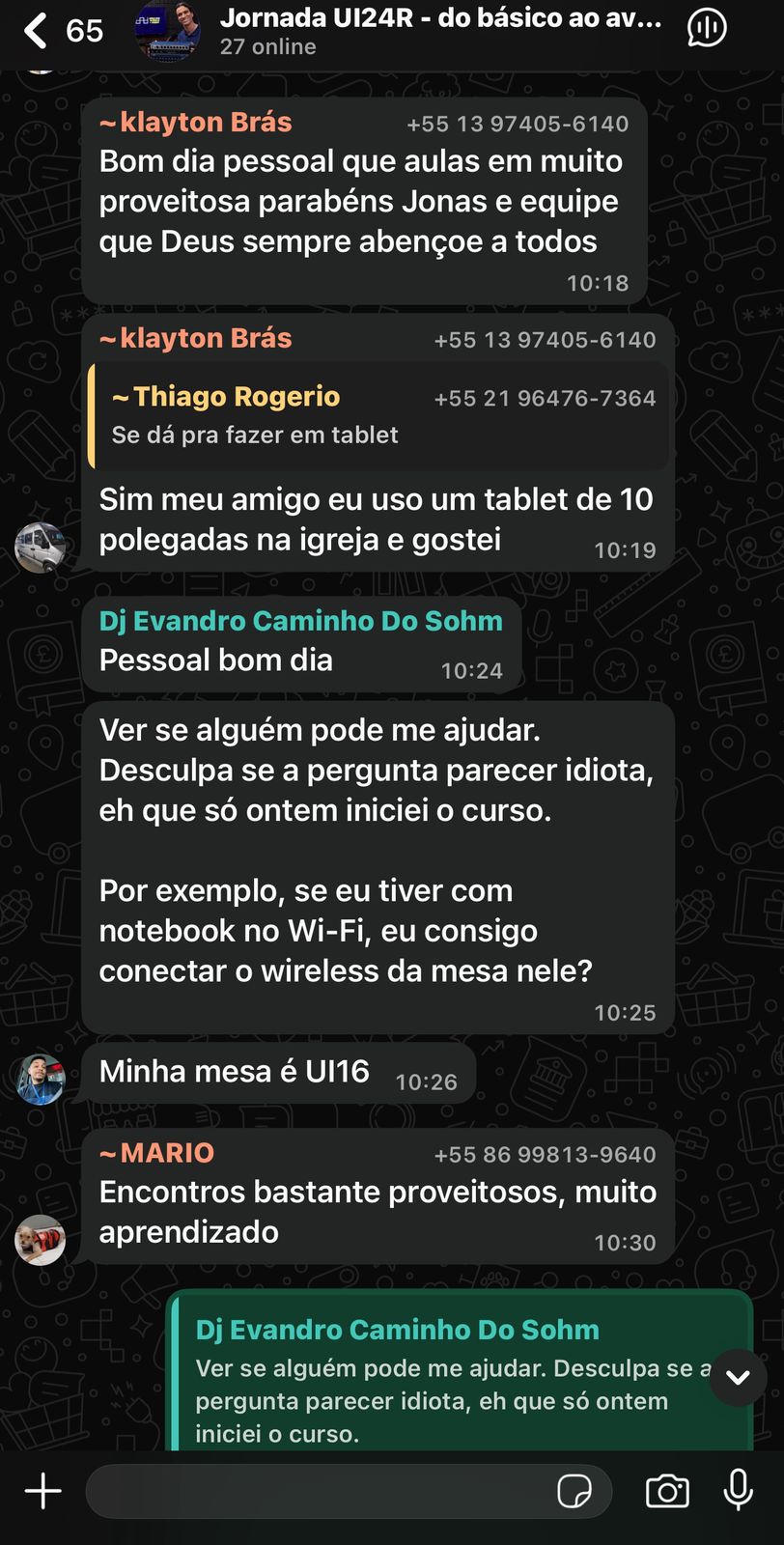784x1545 pixels.
Task: Open the camera to take a photo
Action: [667, 1491]
